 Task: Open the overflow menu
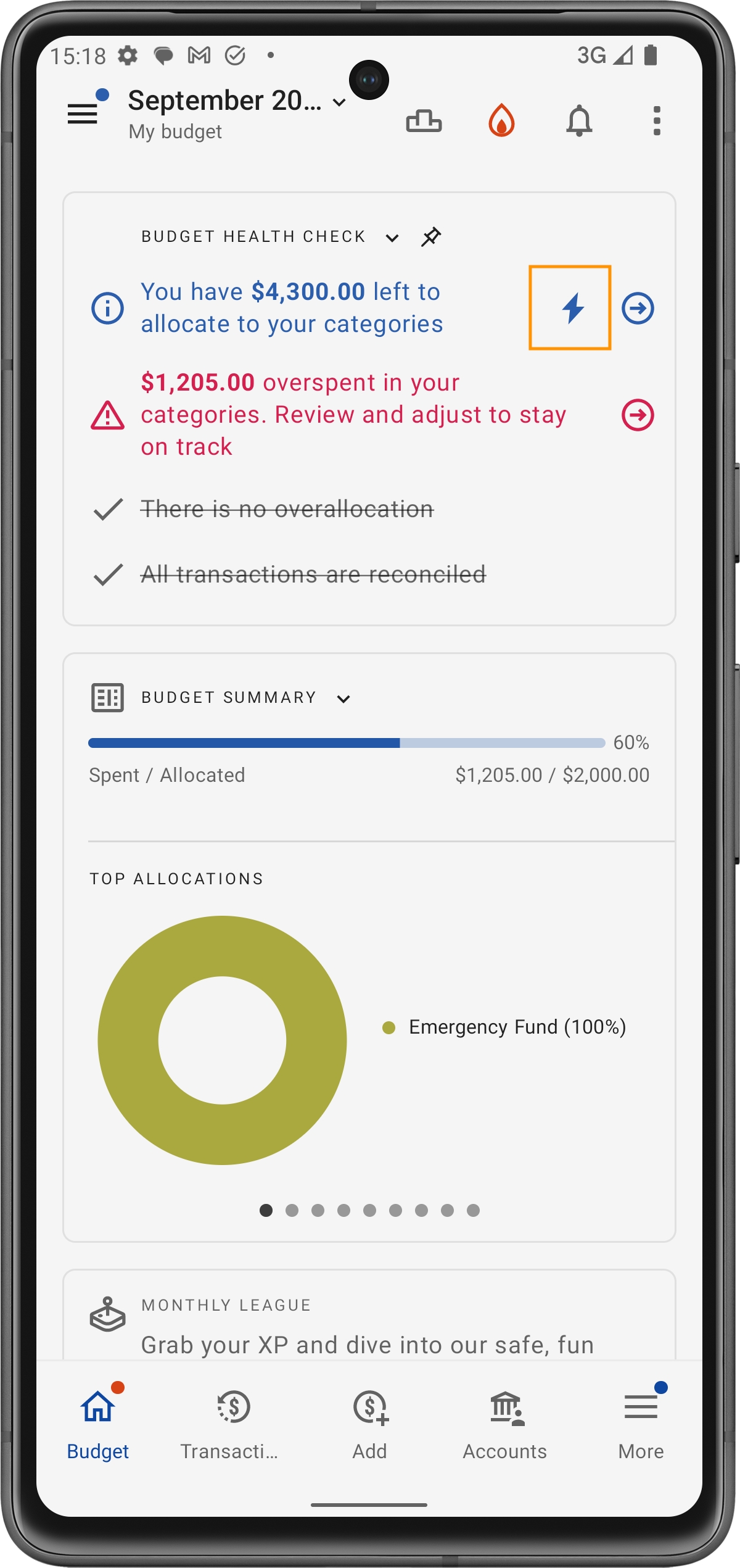(x=657, y=120)
